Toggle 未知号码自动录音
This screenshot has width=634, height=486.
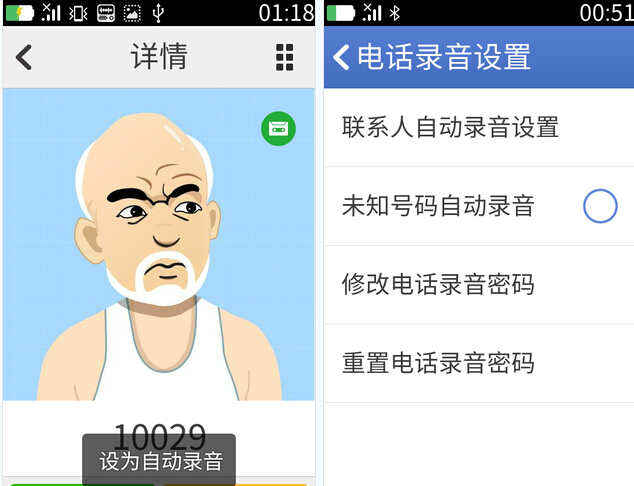tap(600, 206)
